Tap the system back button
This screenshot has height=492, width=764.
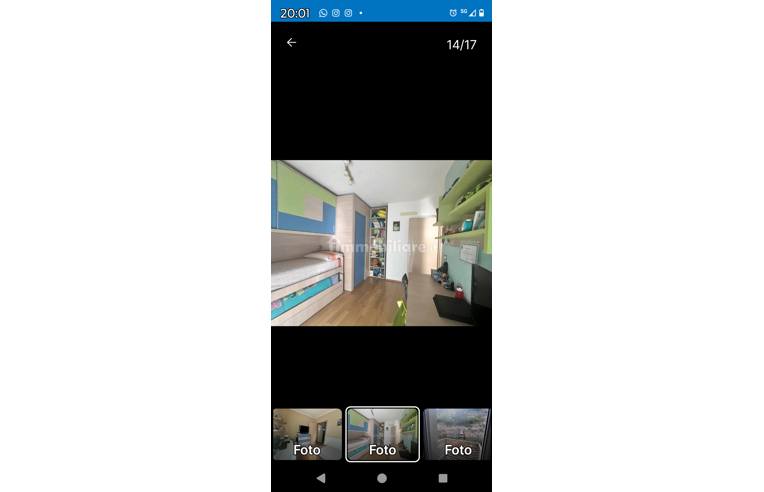pyautogui.click(x=320, y=479)
